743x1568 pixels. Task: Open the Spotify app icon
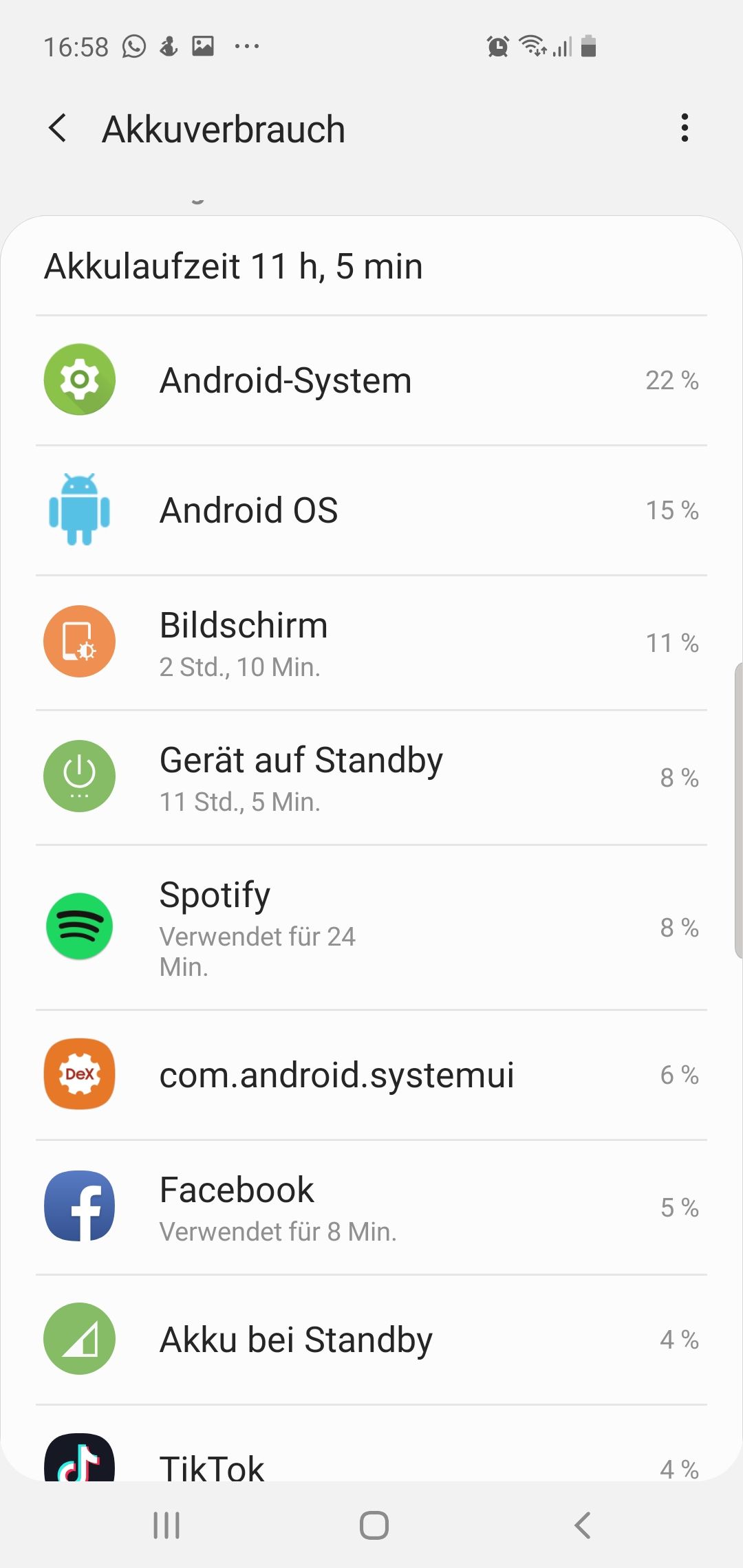(78, 926)
